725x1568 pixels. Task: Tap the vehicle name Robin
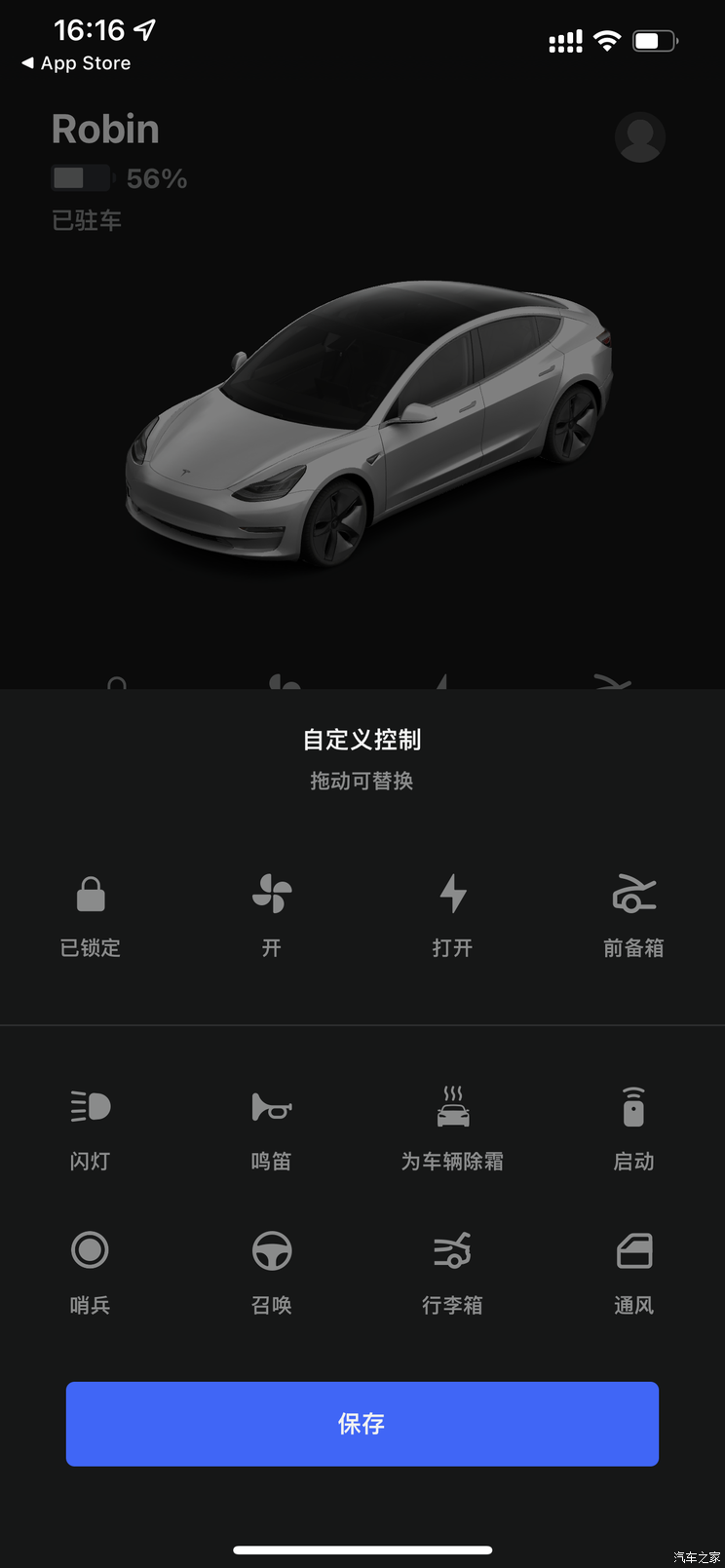pyautogui.click(x=104, y=128)
